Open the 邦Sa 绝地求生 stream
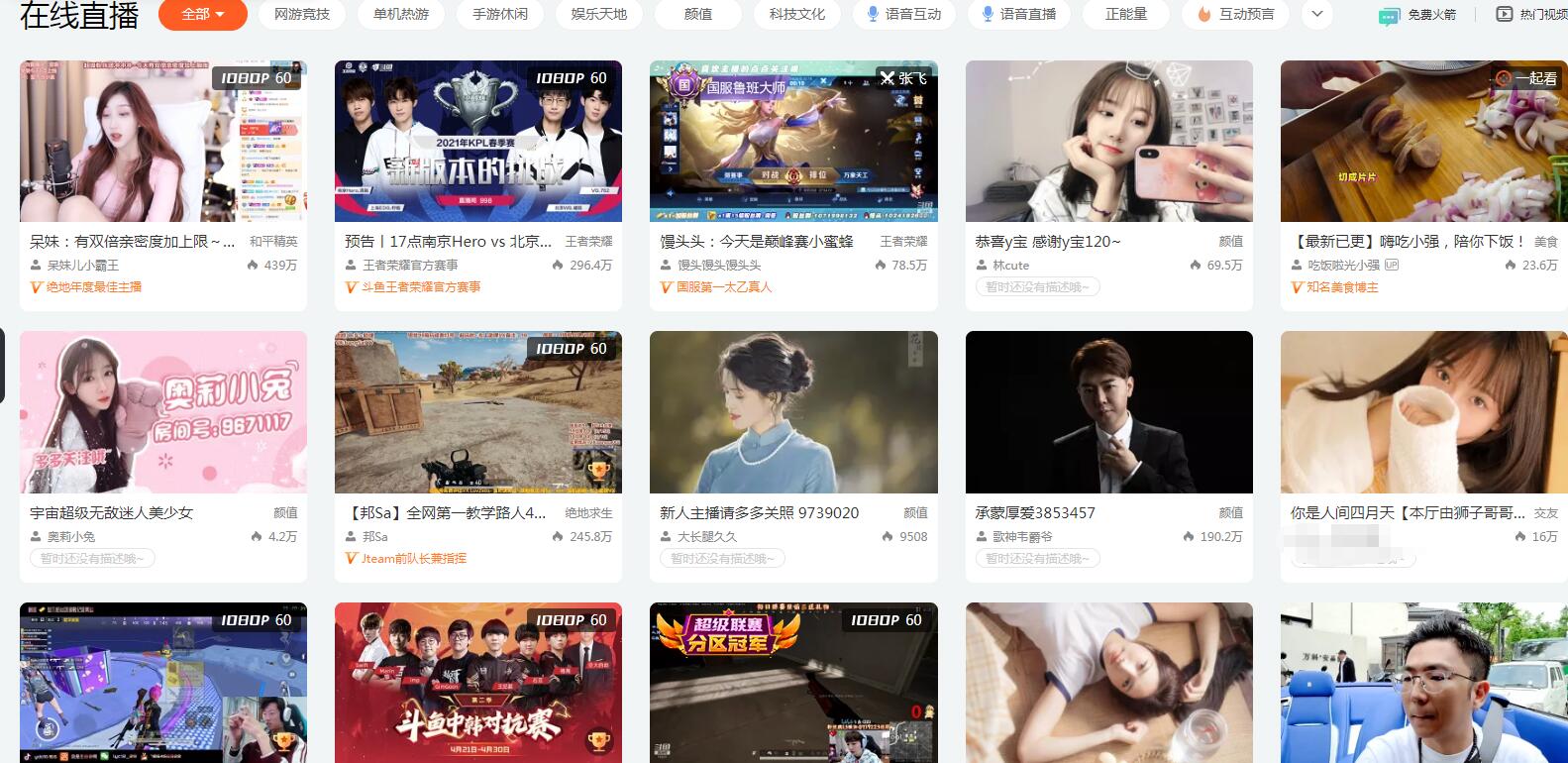 click(x=478, y=412)
